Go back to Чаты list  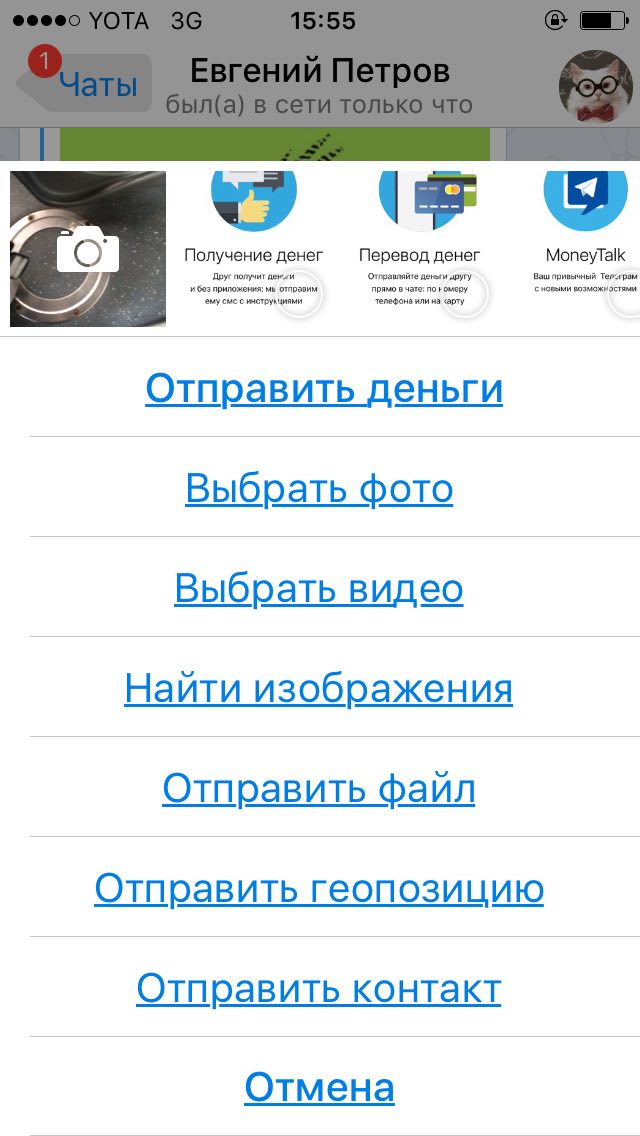[85, 85]
